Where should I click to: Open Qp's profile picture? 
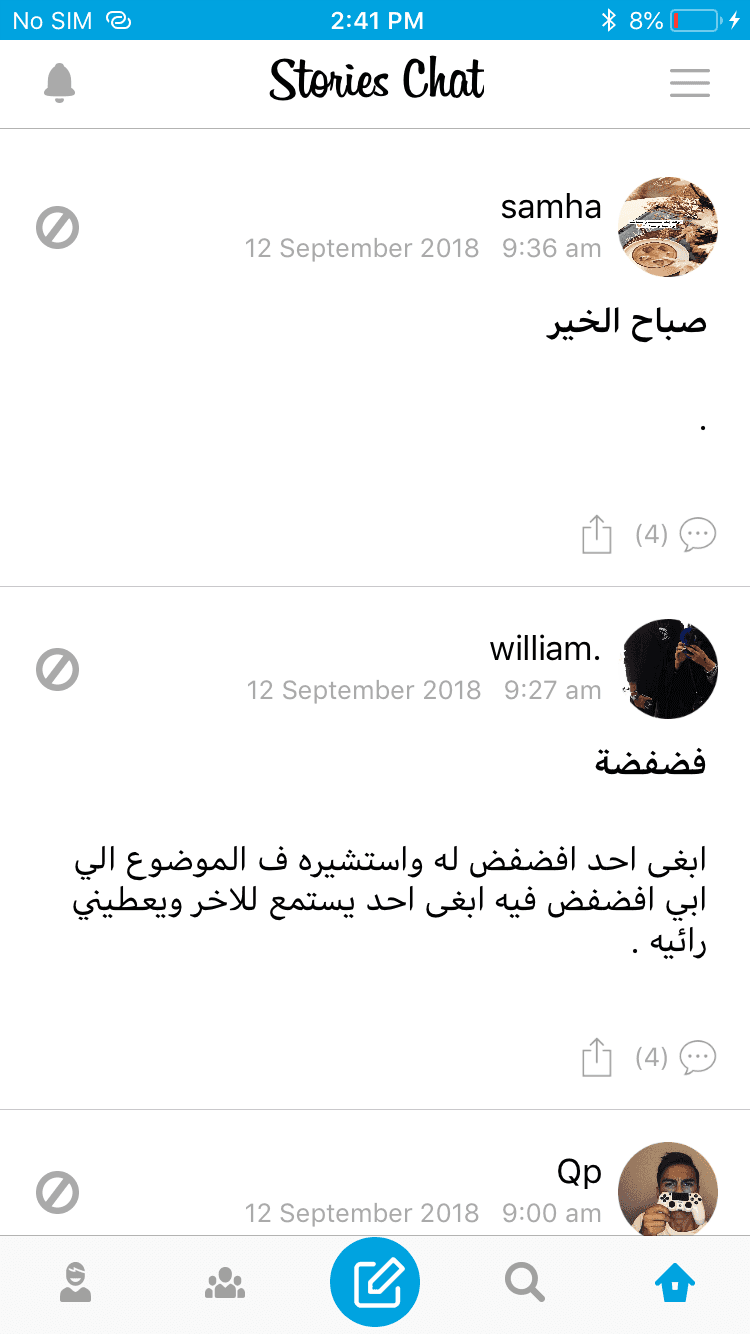667,1190
